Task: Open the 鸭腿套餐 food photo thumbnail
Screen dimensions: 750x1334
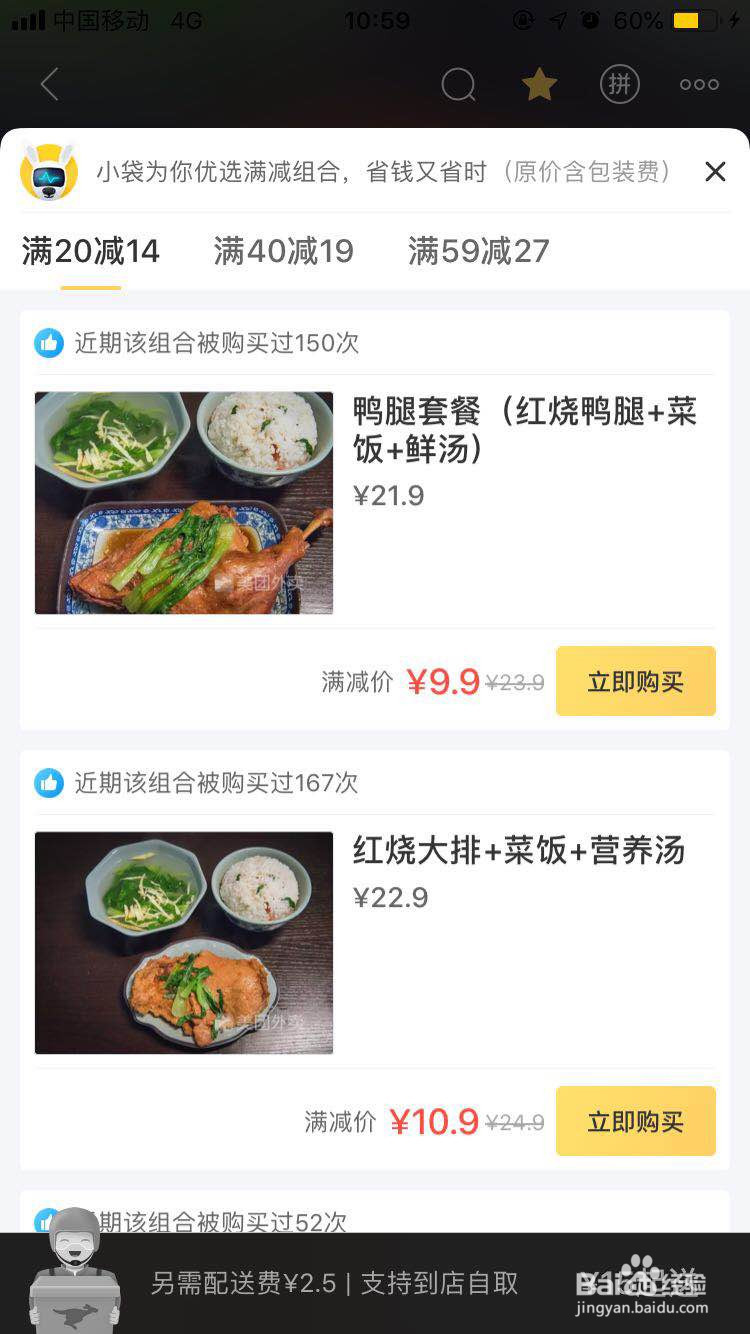Action: (x=184, y=501)
